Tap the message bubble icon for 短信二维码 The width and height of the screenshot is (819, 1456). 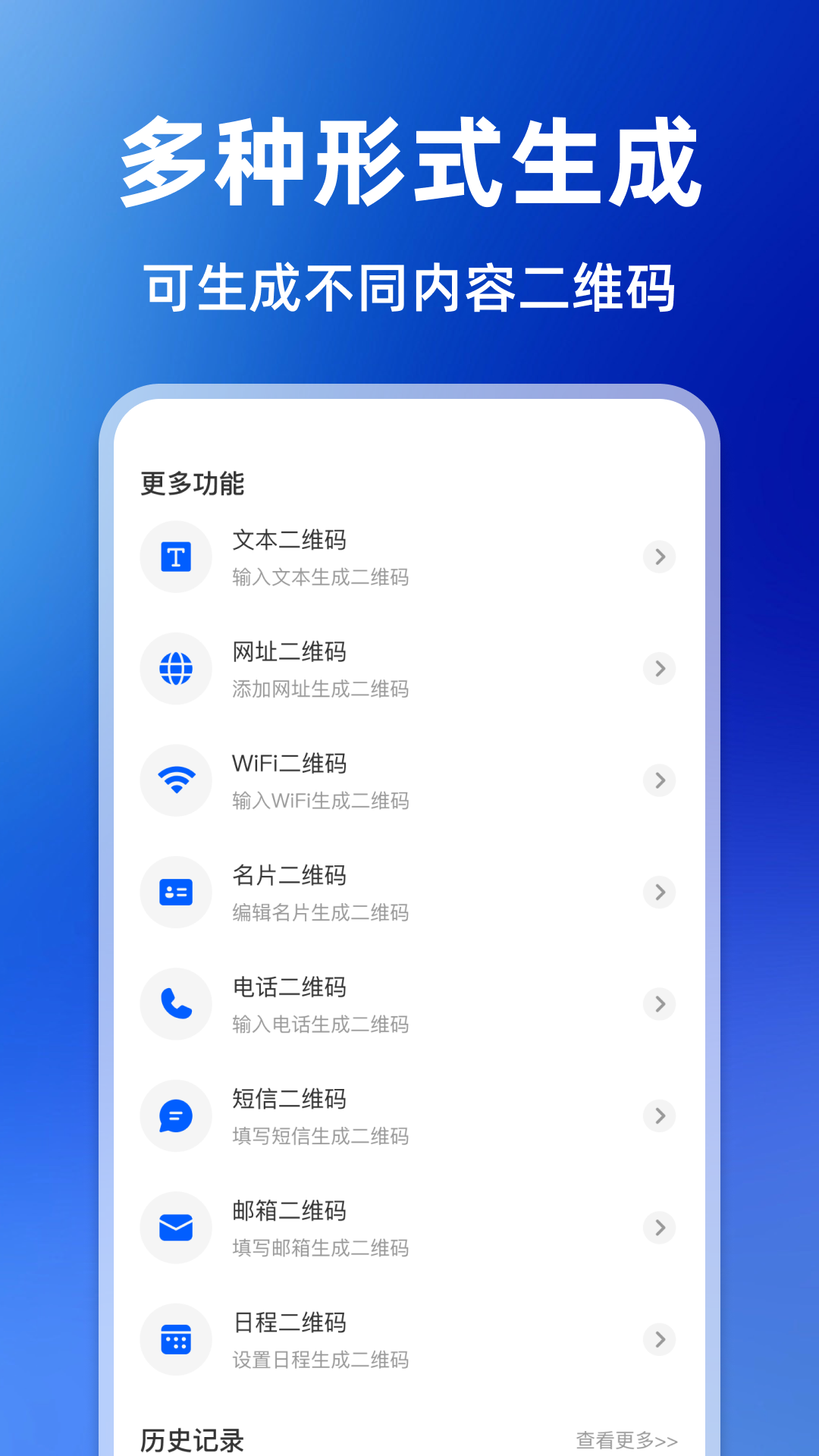[176, 1116]
